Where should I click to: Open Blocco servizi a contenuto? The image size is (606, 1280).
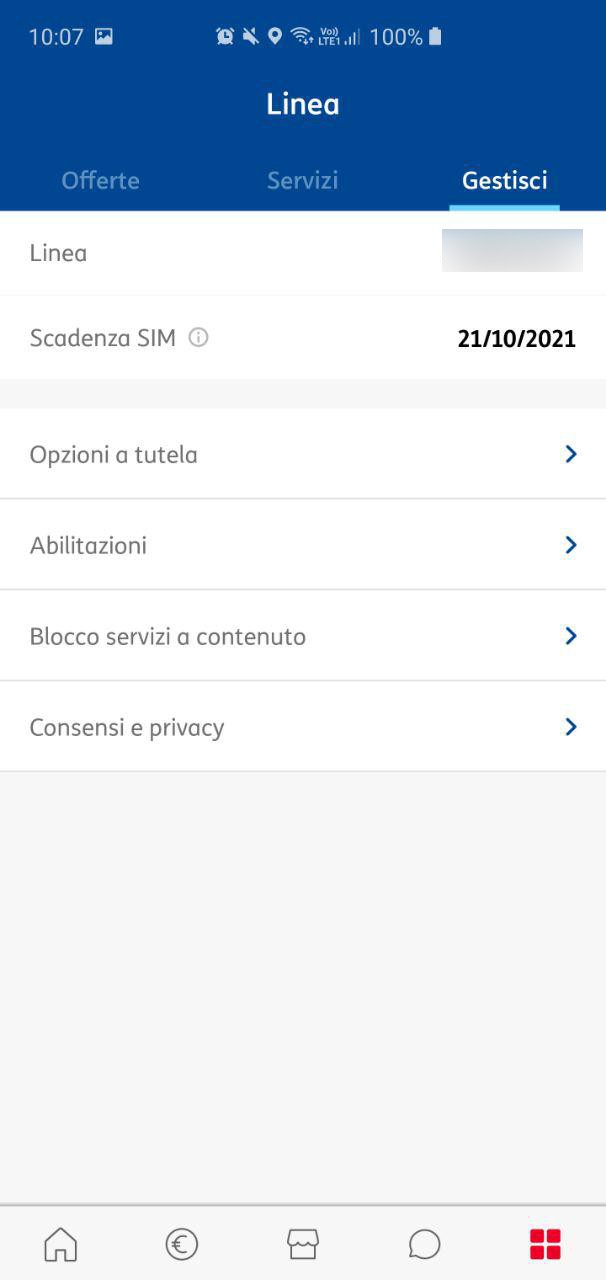(302, 636)
